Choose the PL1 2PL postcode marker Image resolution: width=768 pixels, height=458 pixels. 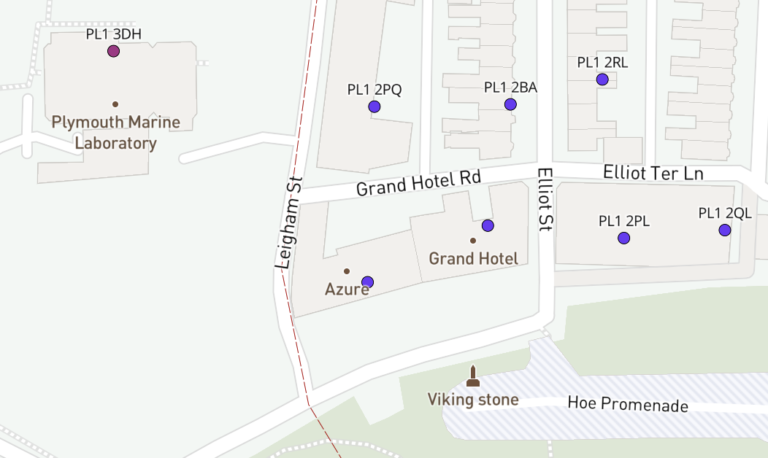(x=623, y=238)
